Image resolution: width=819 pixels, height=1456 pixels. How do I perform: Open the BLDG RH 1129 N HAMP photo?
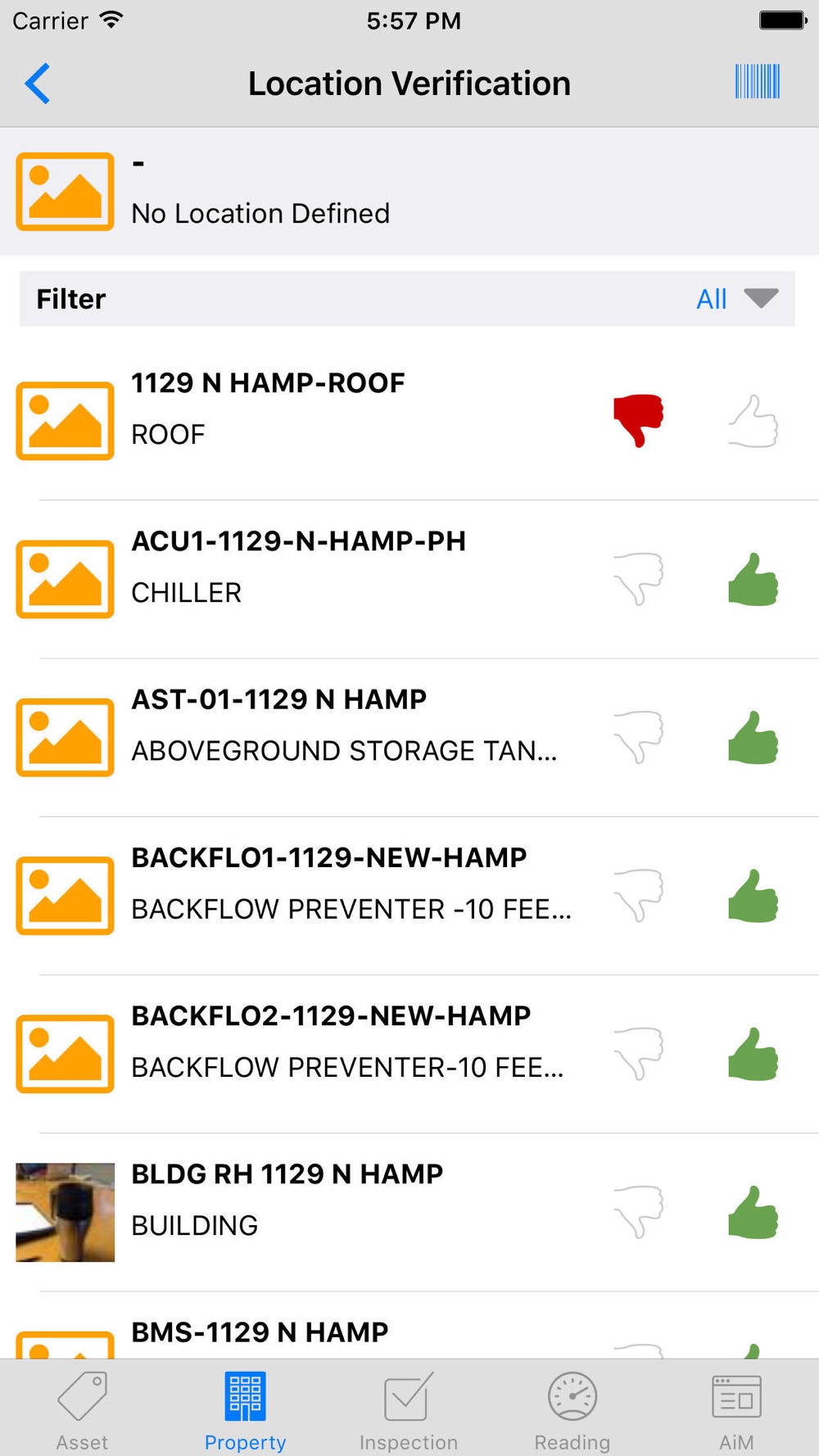point(66,1212)
